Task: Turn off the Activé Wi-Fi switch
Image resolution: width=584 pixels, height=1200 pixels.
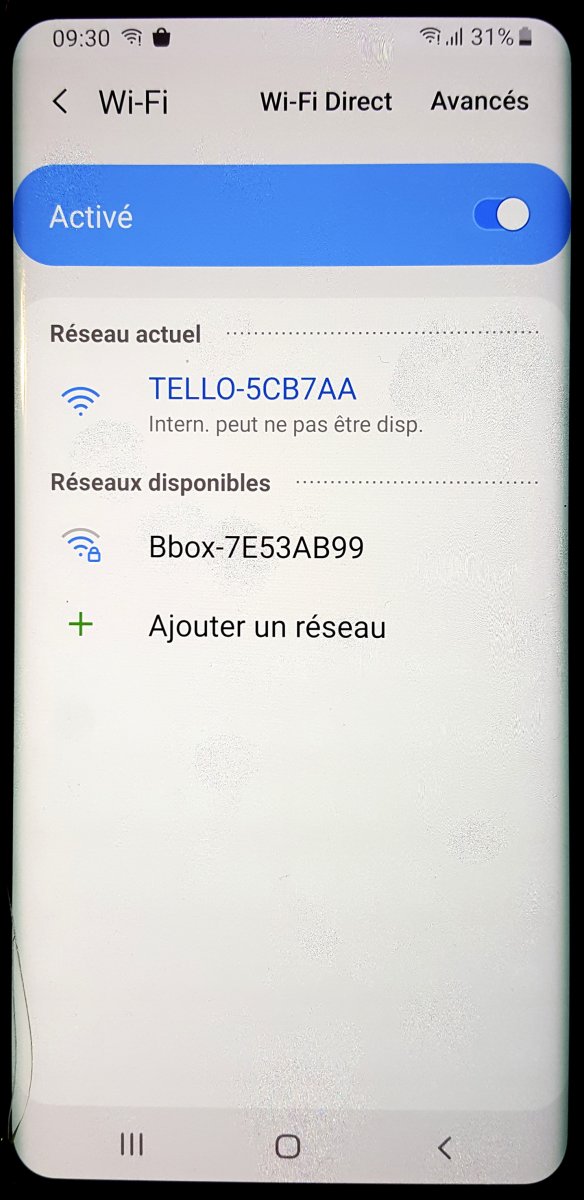Action: pyautogui.click(x=502, y=215)
